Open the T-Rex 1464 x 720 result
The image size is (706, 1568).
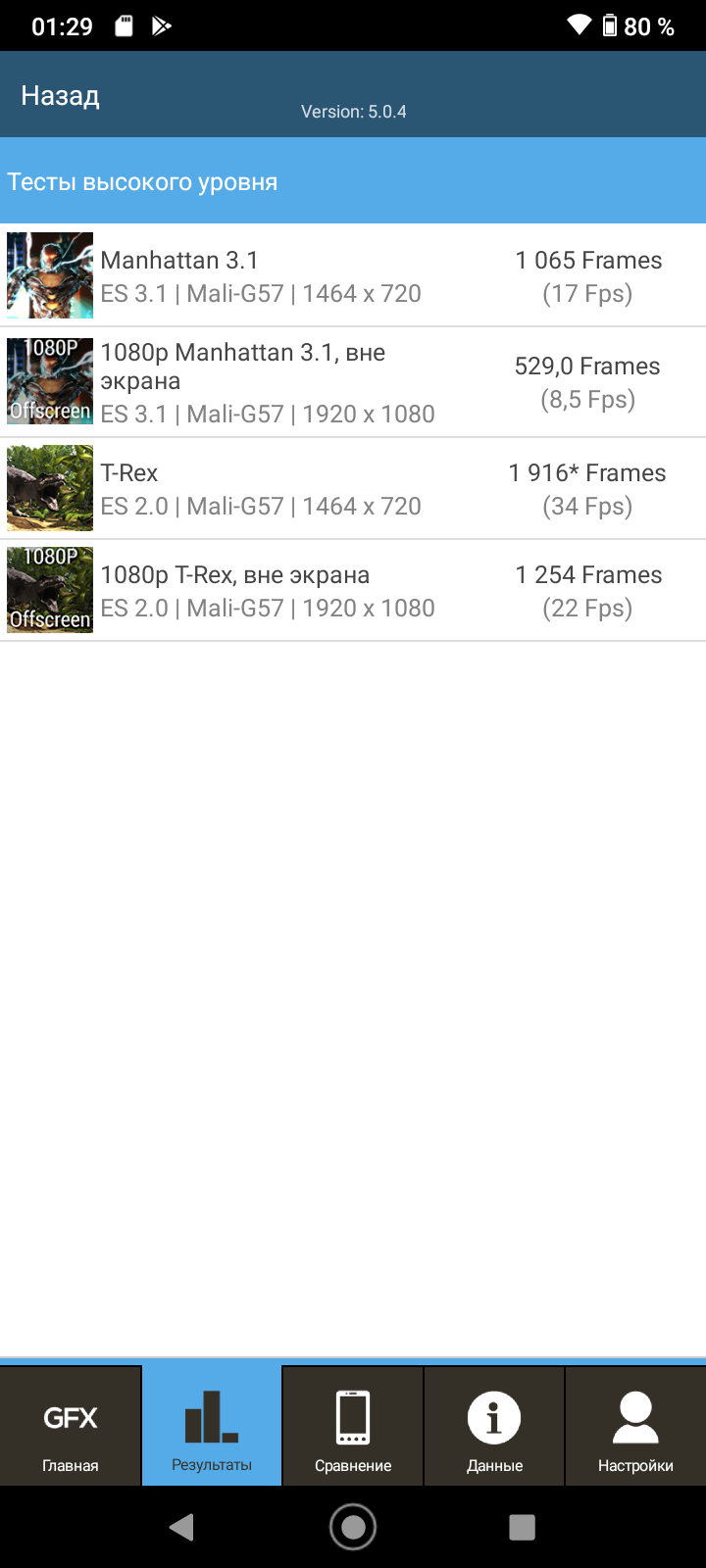[x=353, y=488]
